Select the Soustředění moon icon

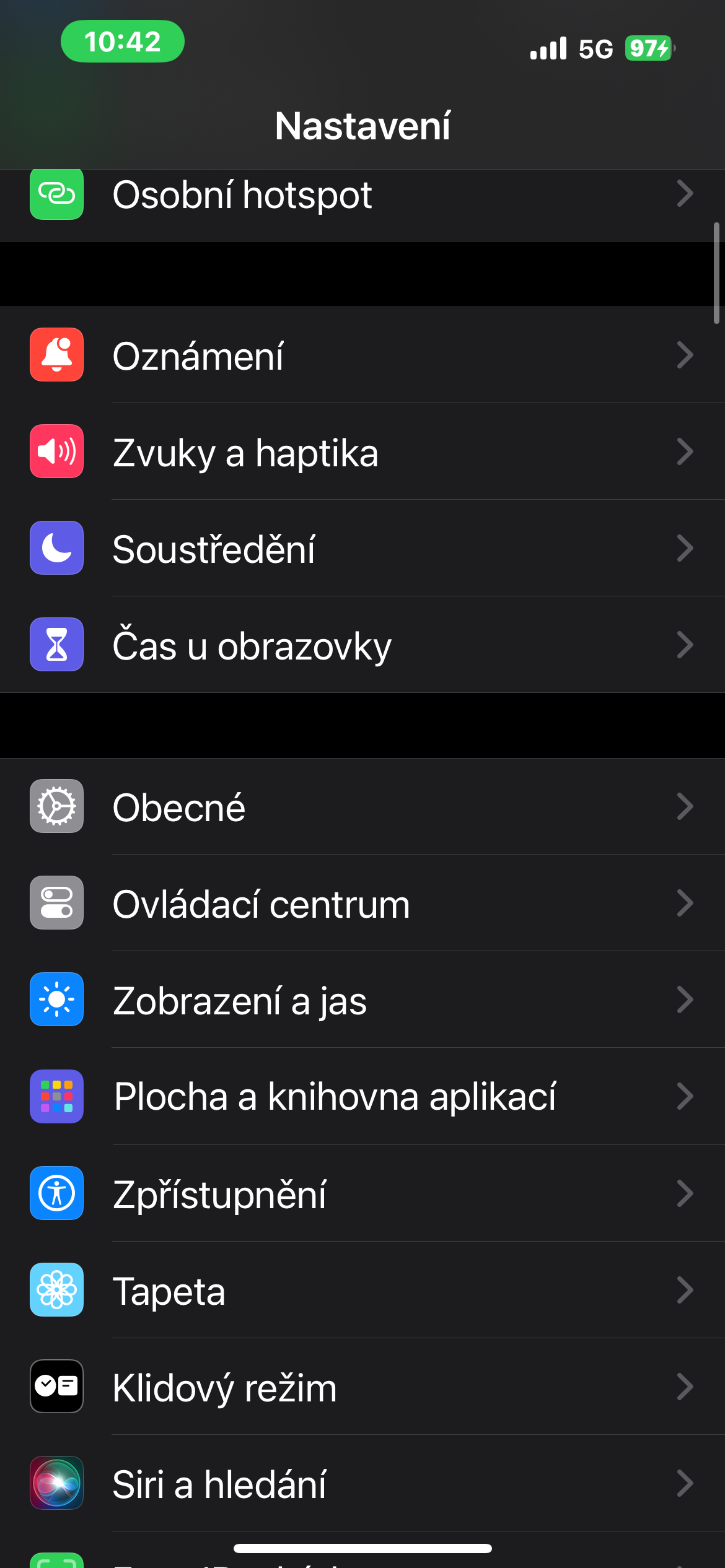point(56,548)
